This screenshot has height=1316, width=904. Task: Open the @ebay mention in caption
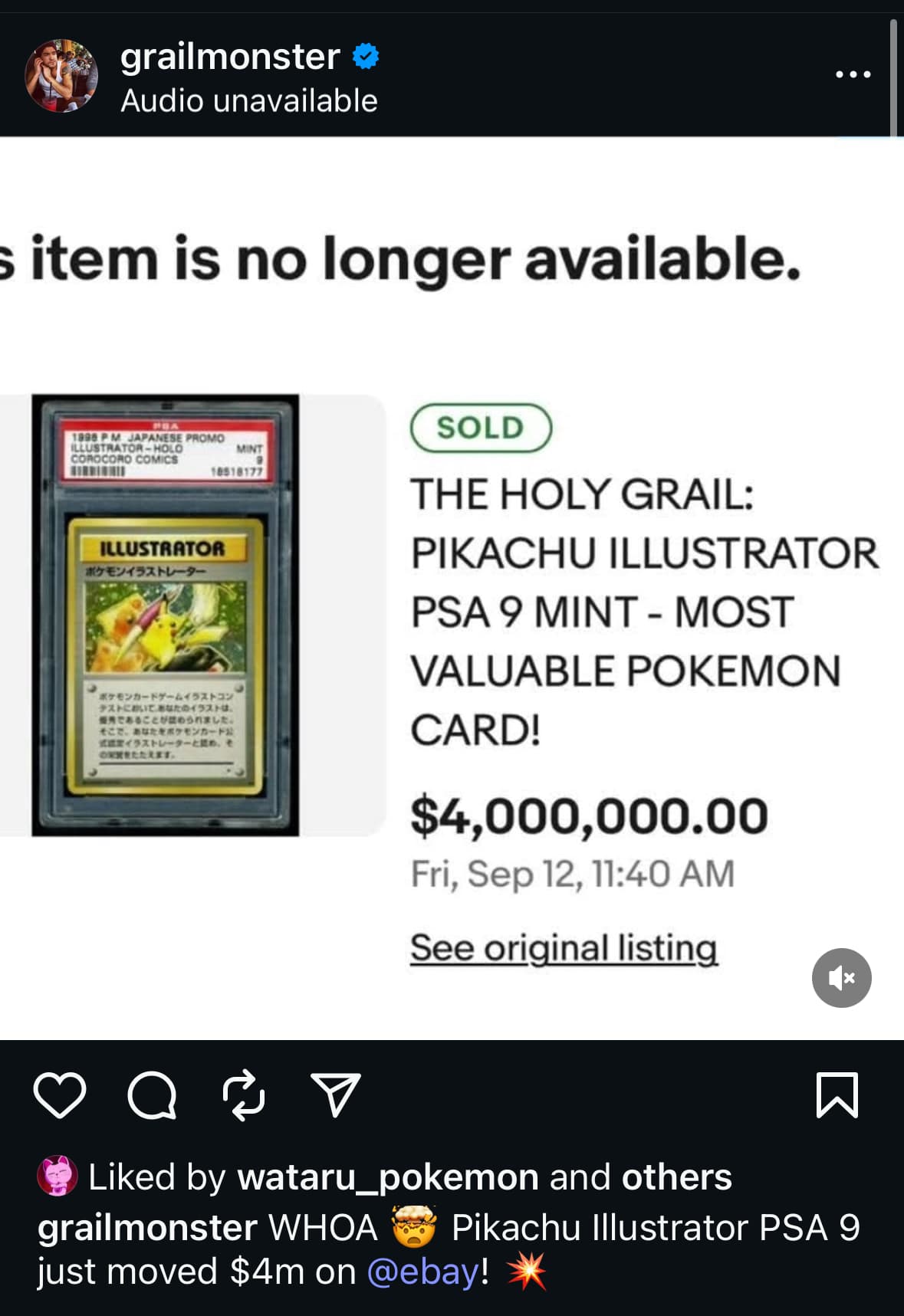[x=423, y=1272]
